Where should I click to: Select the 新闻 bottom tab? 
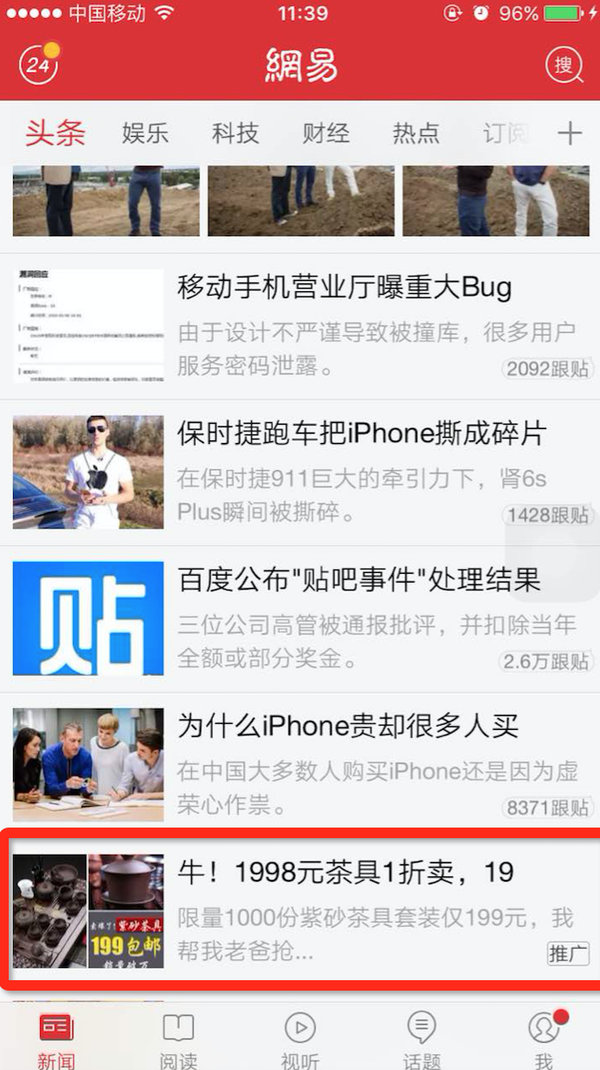pos(56,1040)
